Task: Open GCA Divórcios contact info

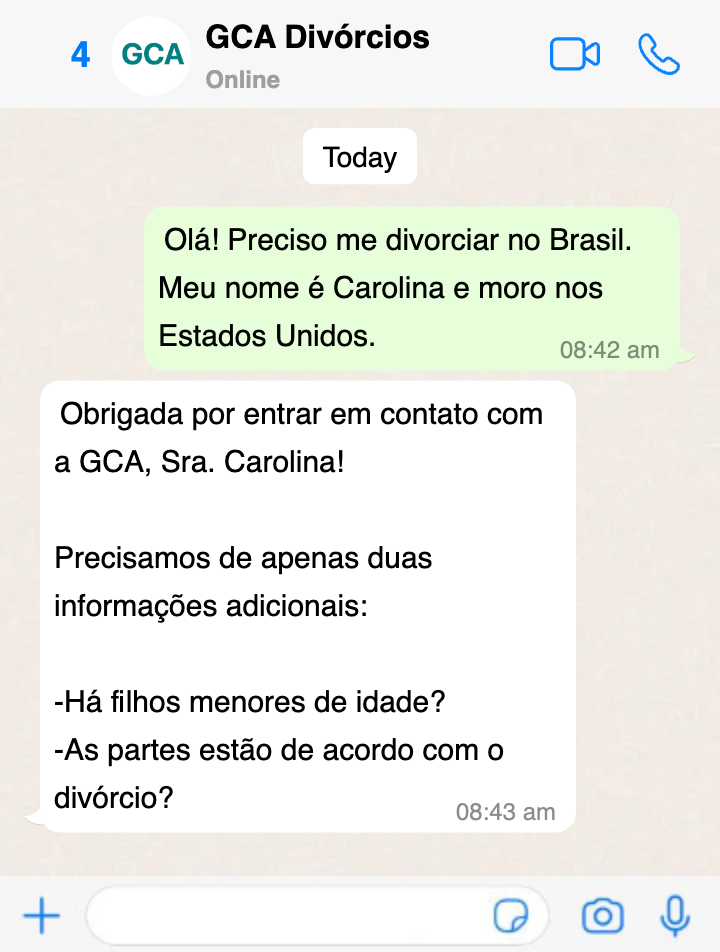Action: click(317, 54)
